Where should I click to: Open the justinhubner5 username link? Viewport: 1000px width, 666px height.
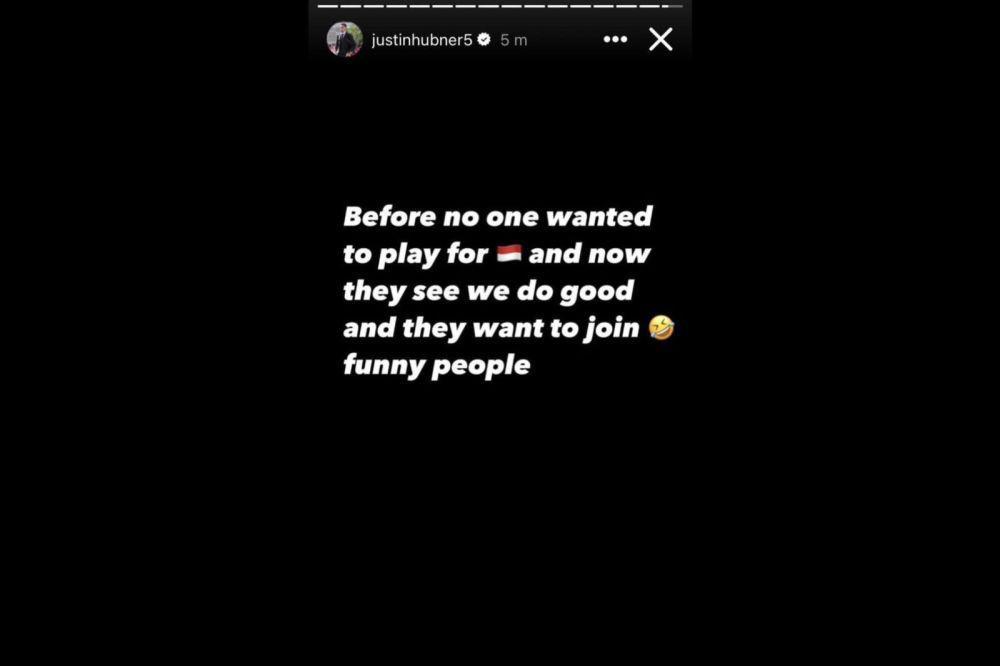[421, 40]
